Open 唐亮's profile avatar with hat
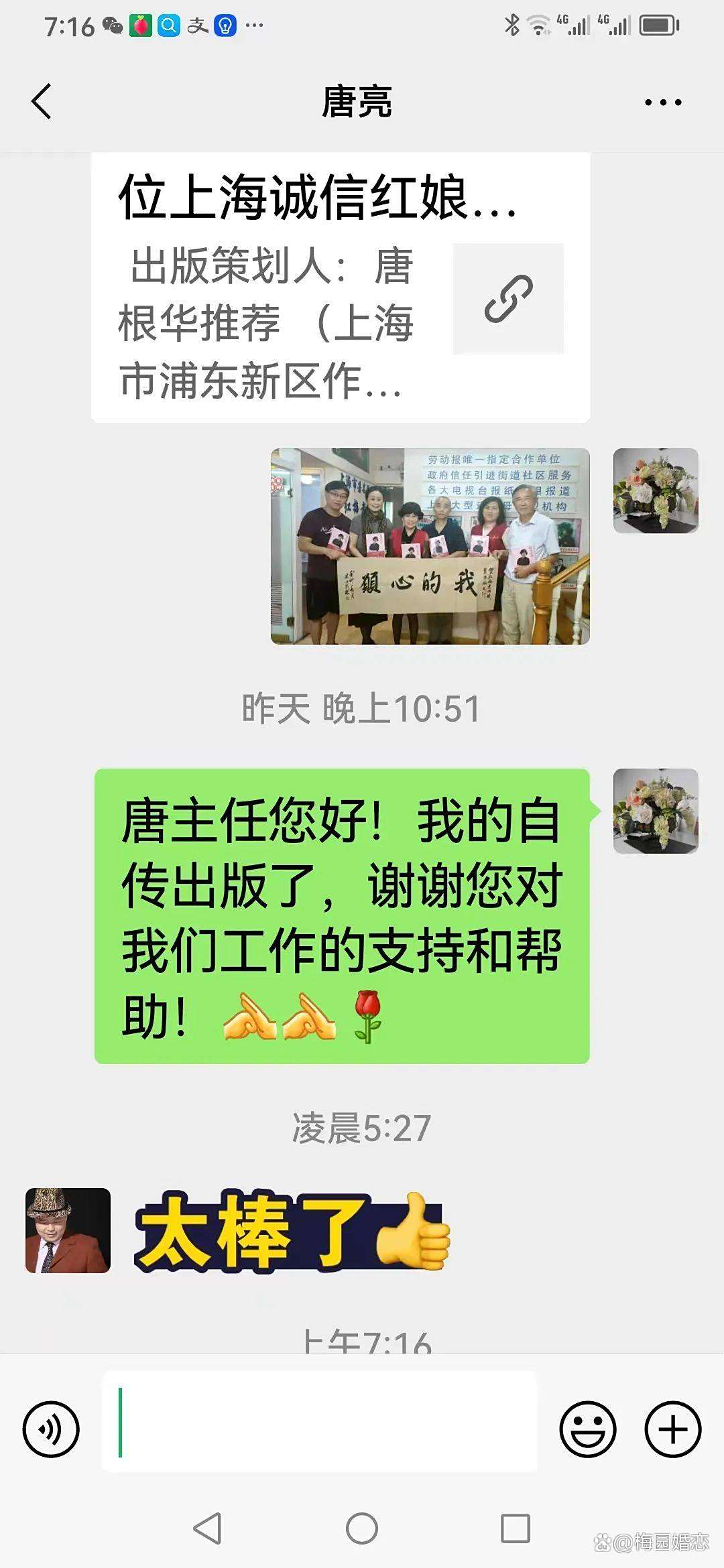The height and width of the screenshot is (1568, 724). [x=68, y=1230]
